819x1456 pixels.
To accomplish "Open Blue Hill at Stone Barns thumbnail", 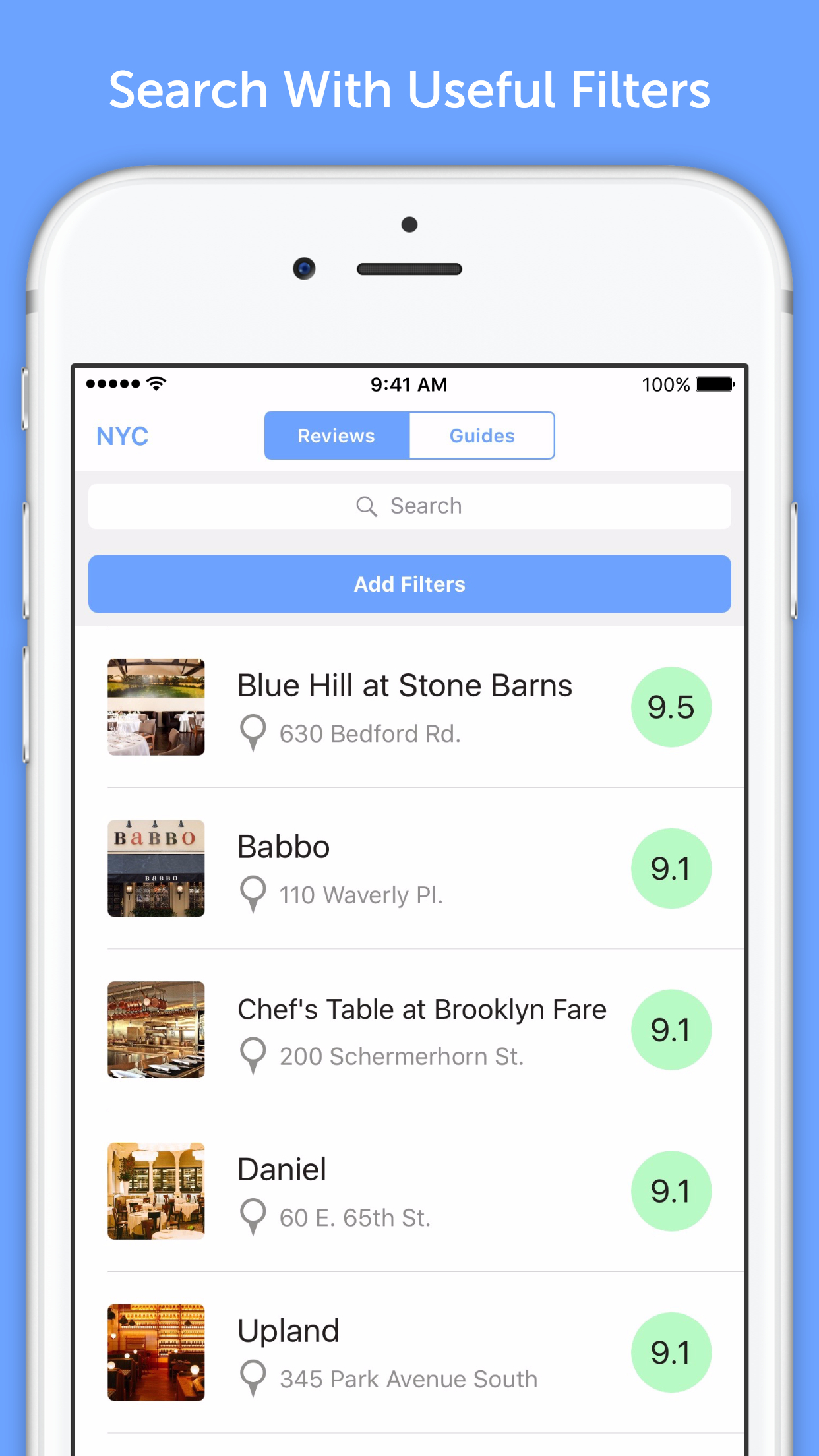I will point(156,706).
